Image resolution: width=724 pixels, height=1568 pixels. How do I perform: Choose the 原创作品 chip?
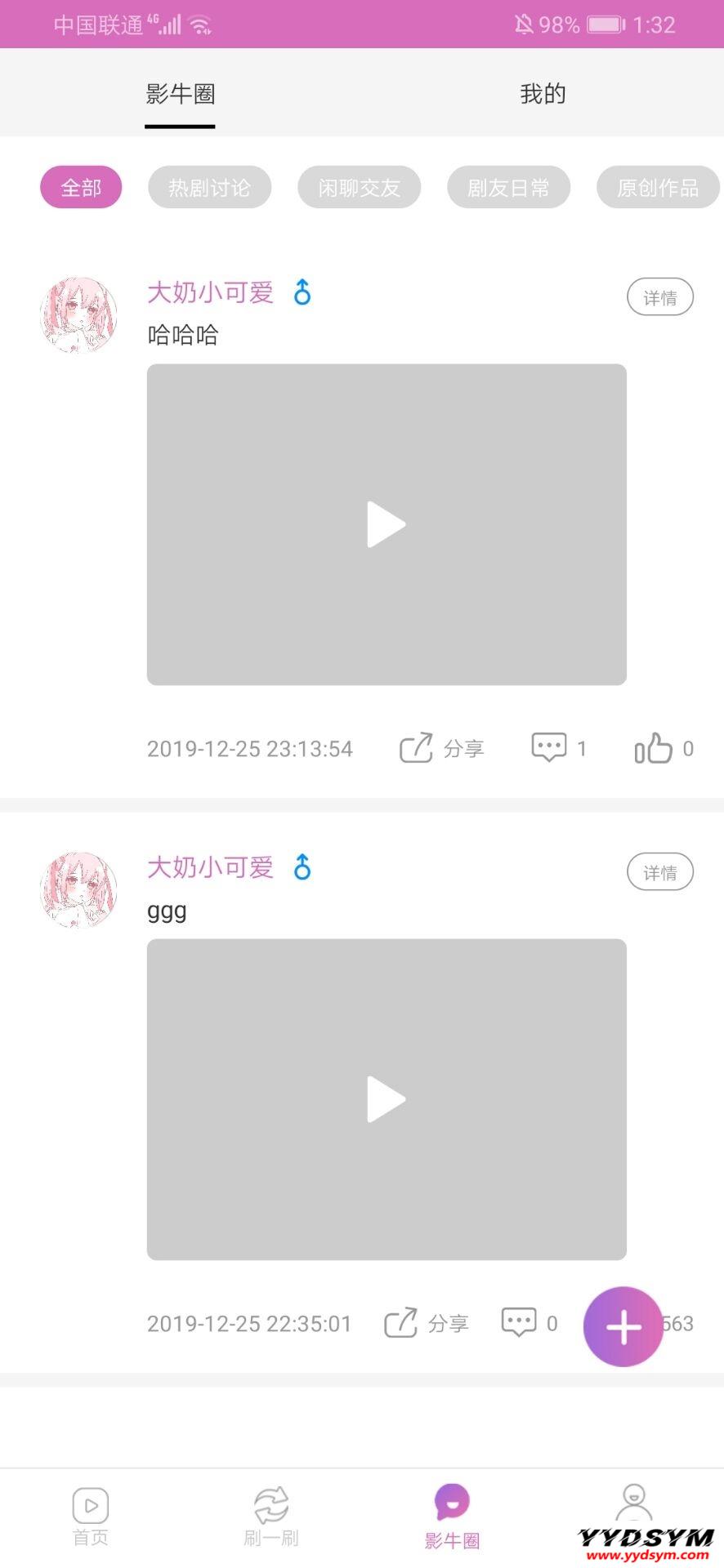[x=657, y=188]
